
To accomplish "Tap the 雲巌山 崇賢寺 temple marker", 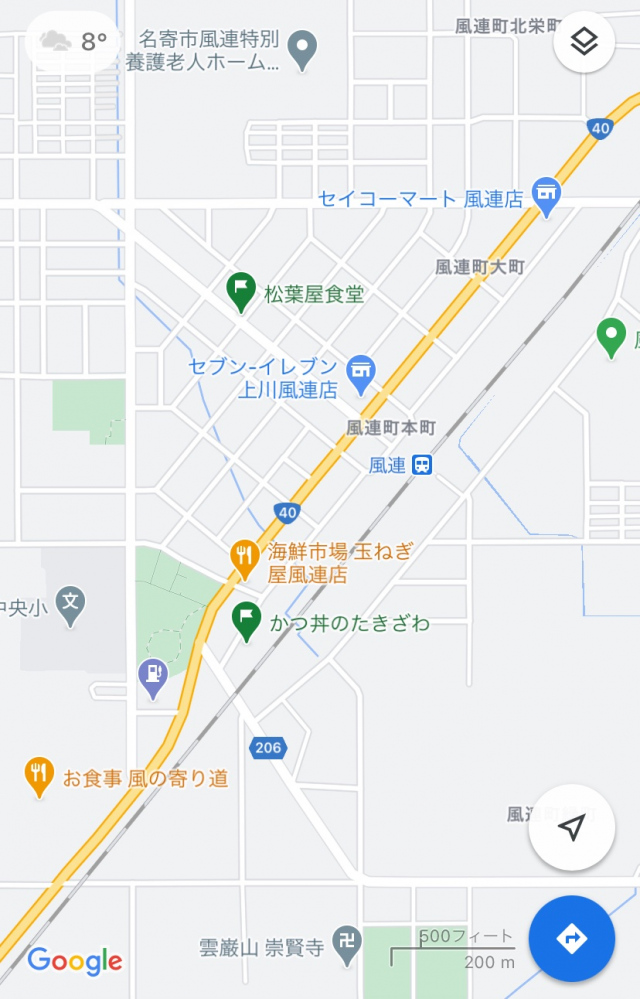I will [346, 941].
